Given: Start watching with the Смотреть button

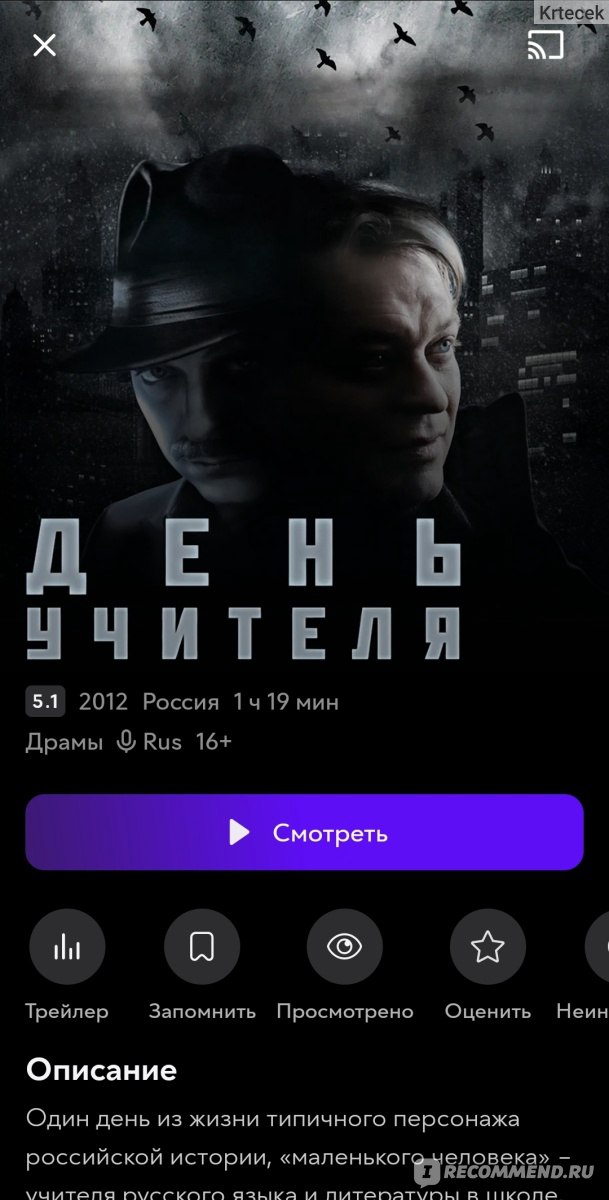Looking at the screenshot, I should pyautogui.click(x=304, y=832).
